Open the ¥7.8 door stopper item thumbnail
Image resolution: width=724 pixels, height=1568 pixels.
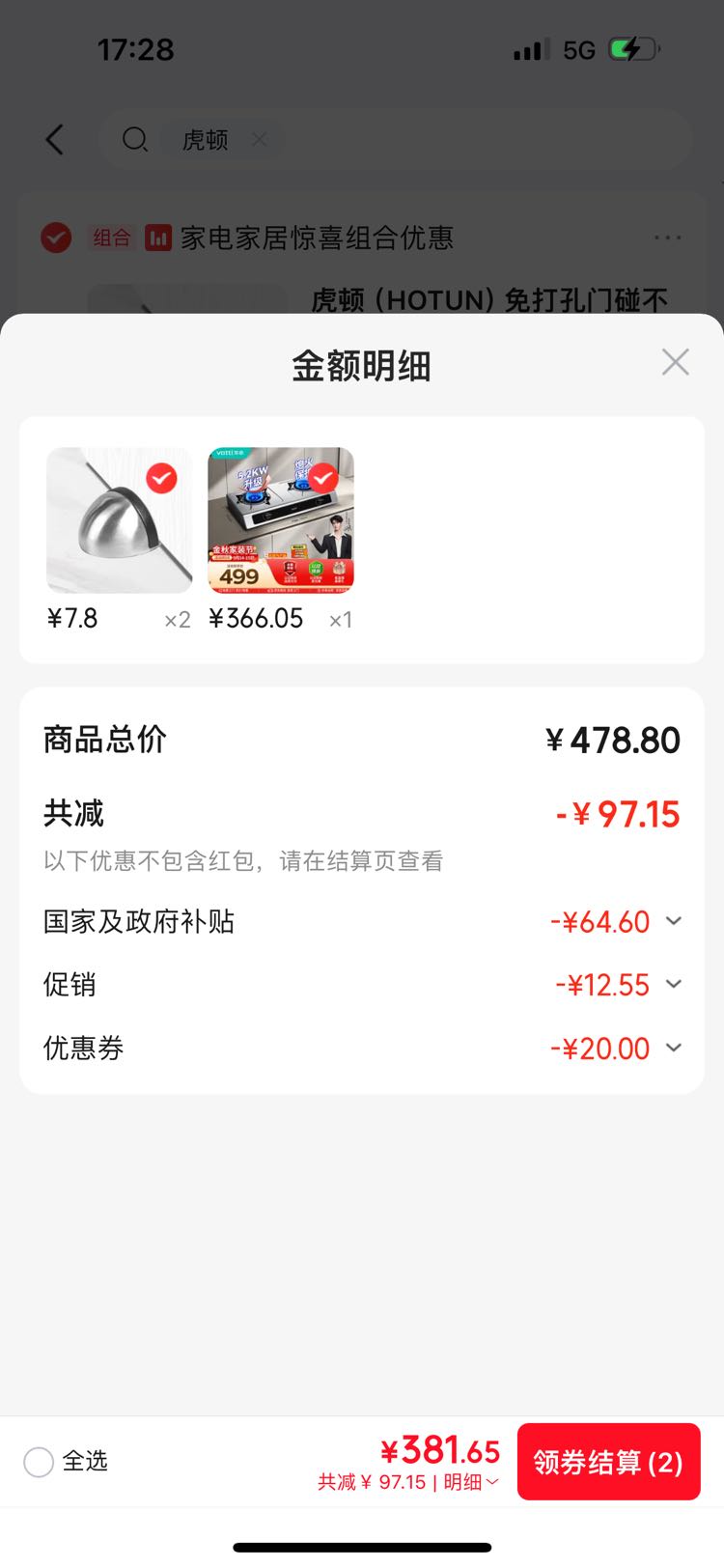click(x=120, y=520)
